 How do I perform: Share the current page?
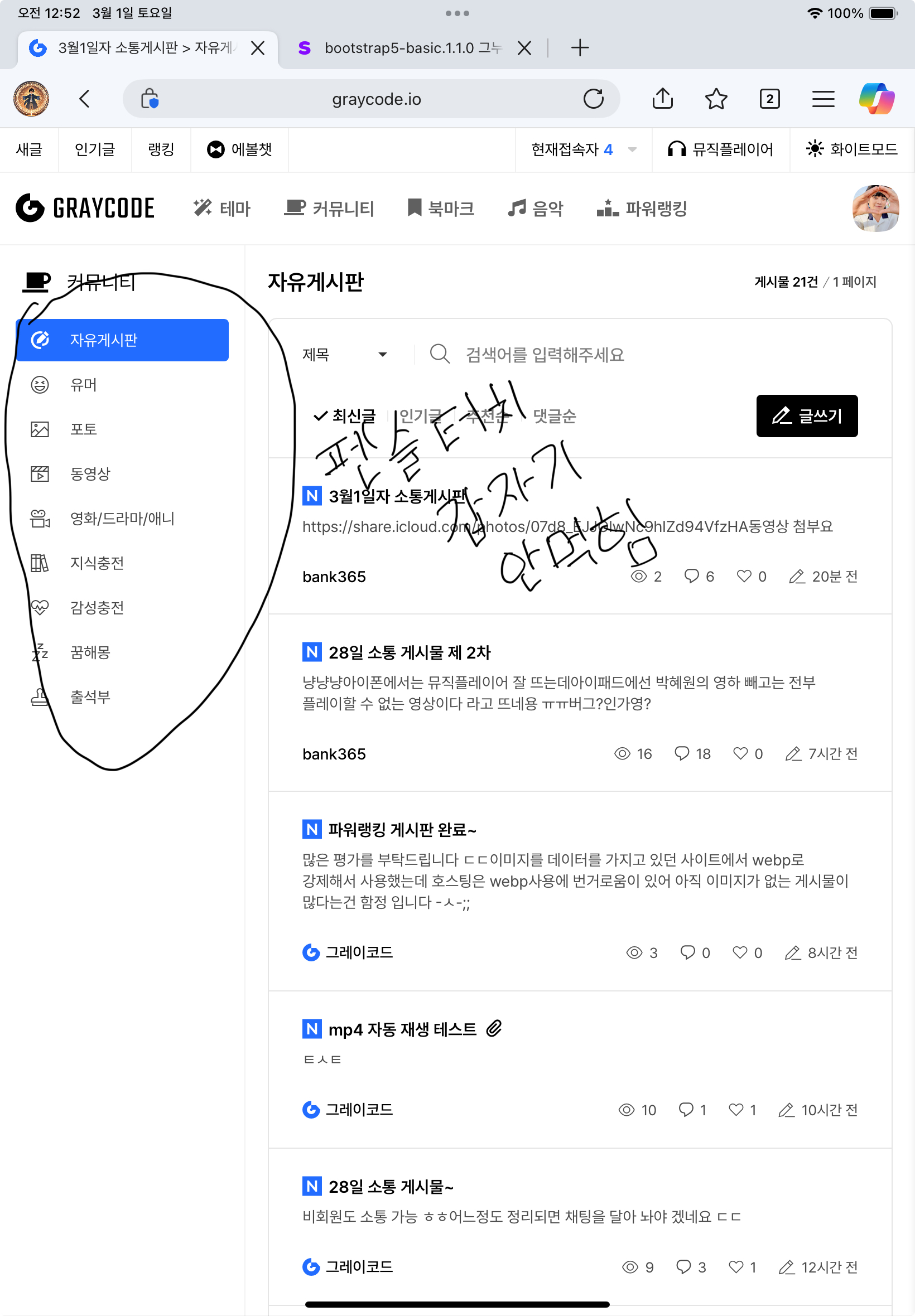[x=662, y=99]
